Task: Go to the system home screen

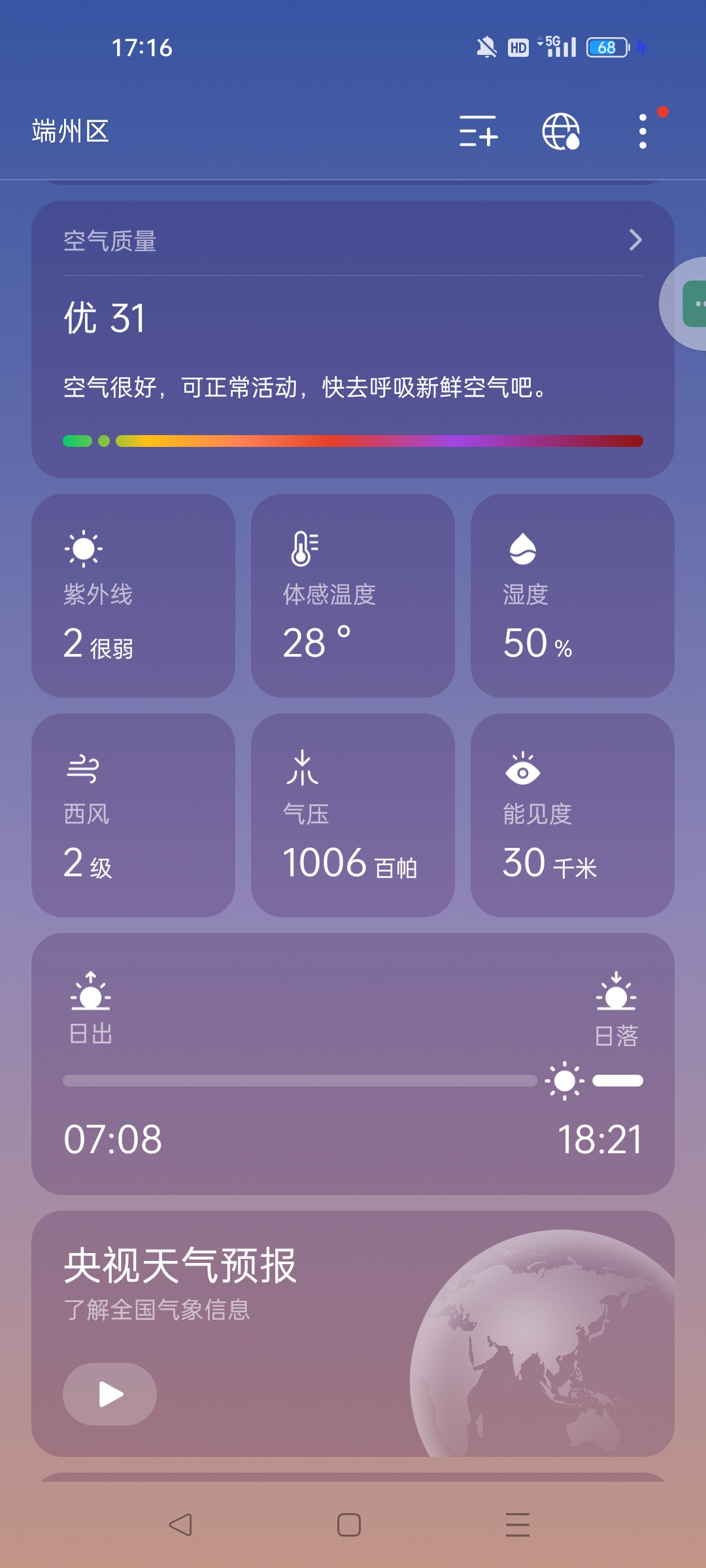Action: [x=349, y=1525]
